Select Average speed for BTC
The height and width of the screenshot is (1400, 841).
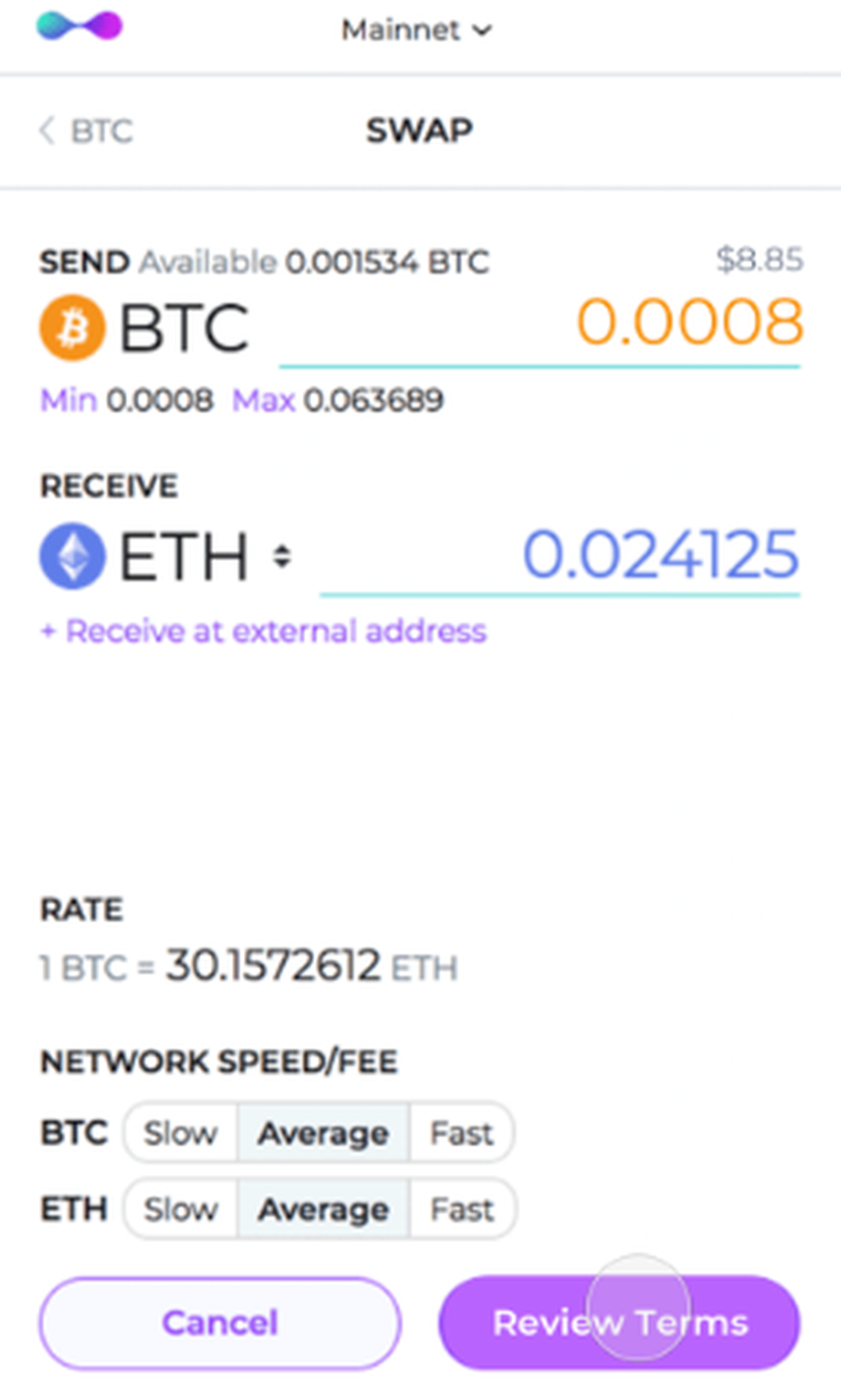(x=324, y=1133)
